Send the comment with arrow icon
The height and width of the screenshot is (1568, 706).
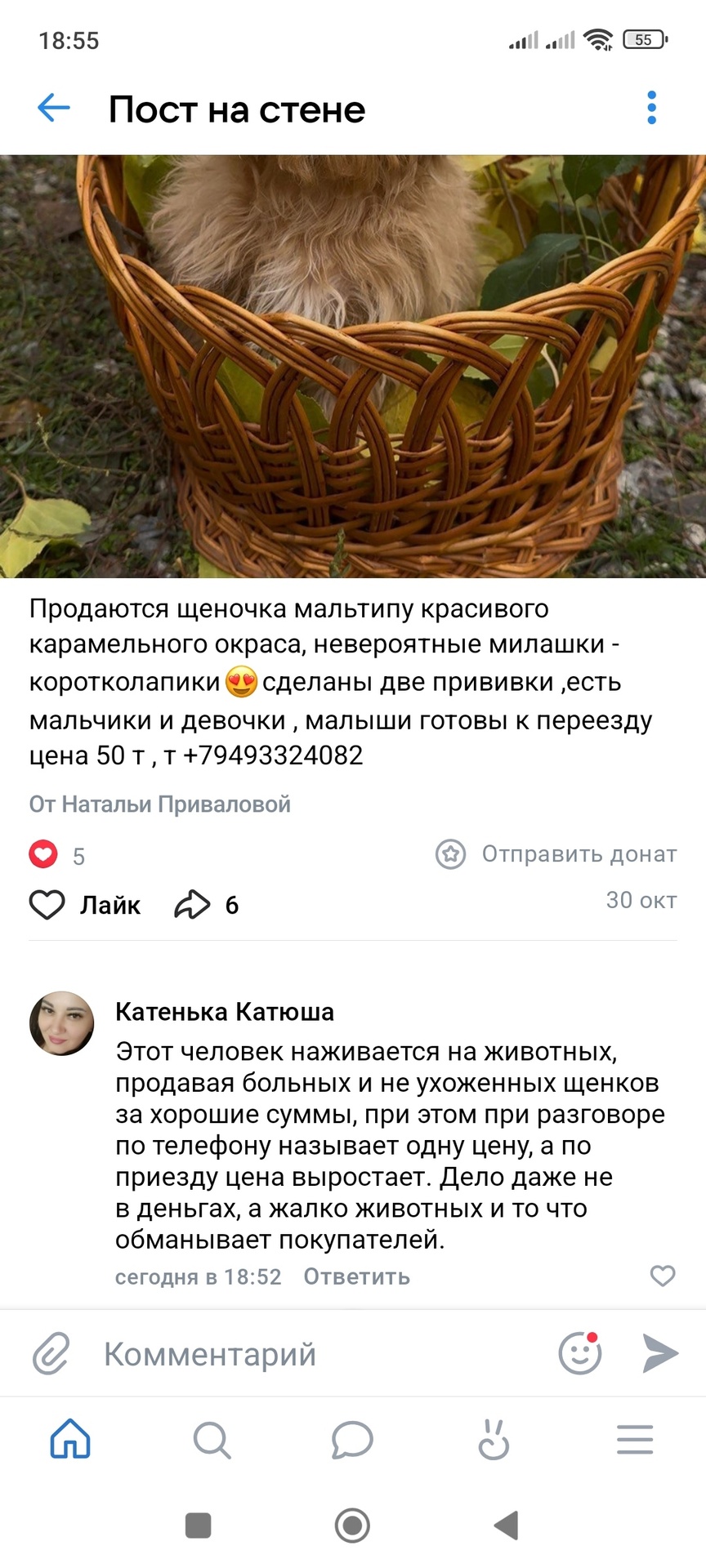click(x=660, y=1353)
